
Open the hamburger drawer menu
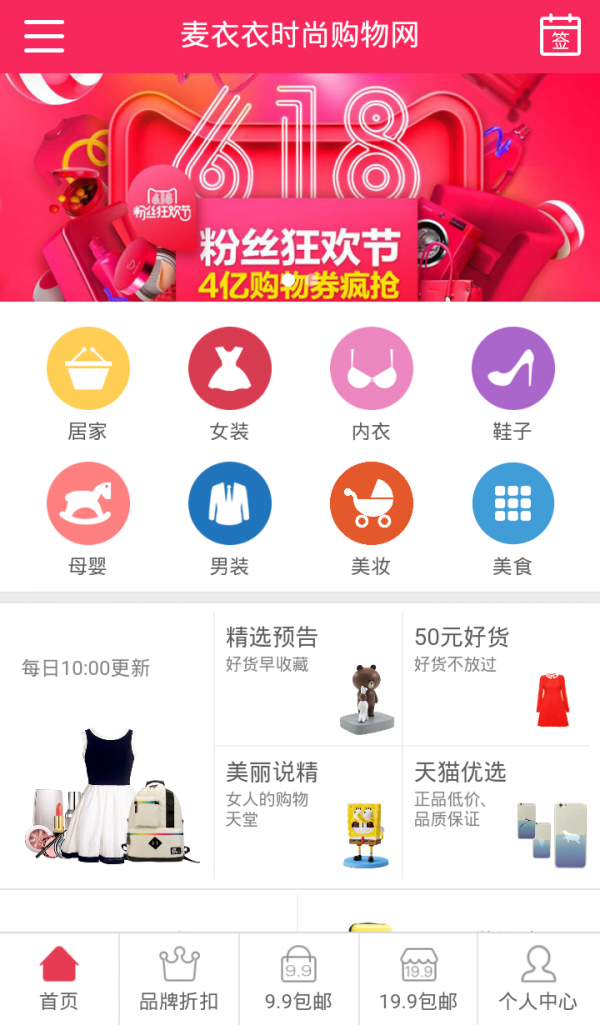[x=44, y=36]
